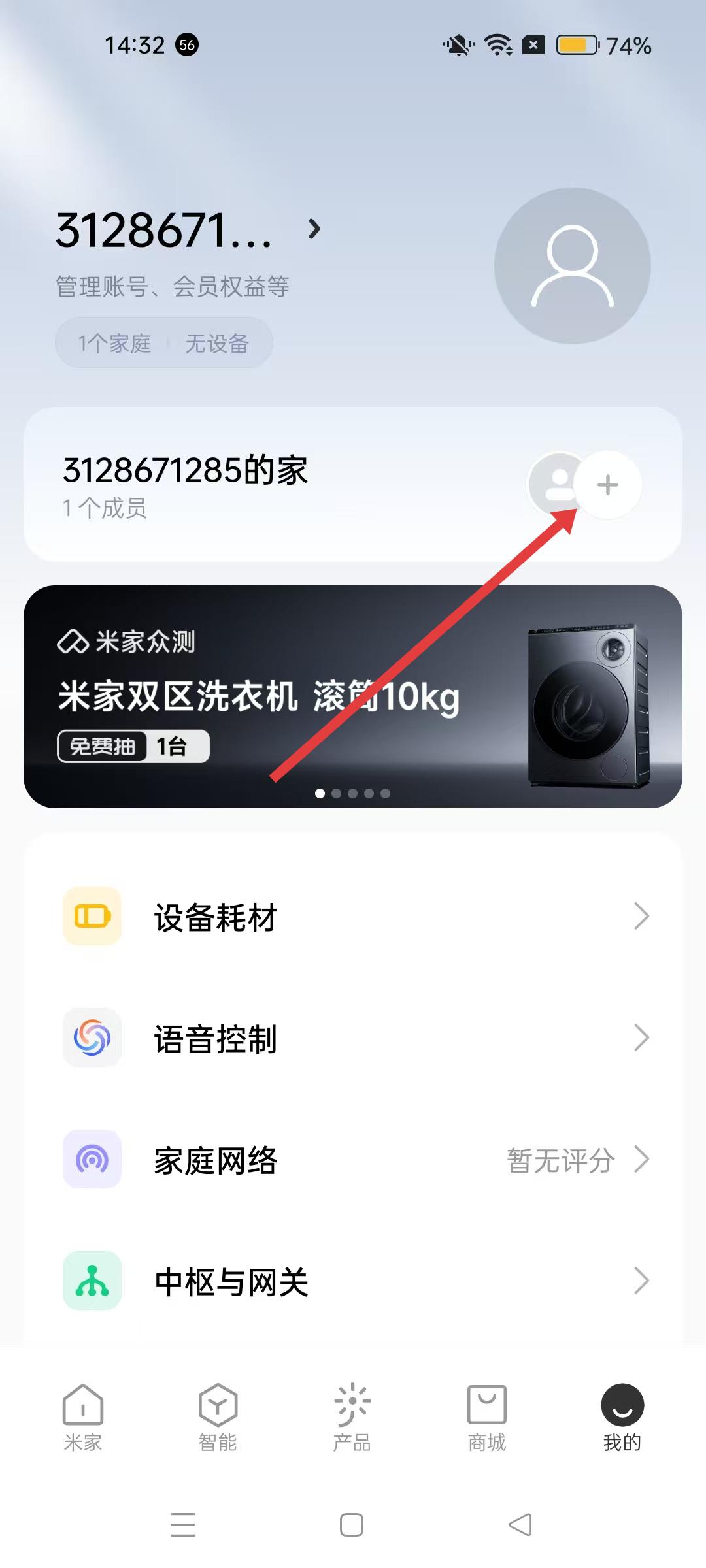Image resolution: width=706 pixels, height=1568 pixels.
Task: Open the 1个家庭 无设备 chip
Action: [163, 343]
